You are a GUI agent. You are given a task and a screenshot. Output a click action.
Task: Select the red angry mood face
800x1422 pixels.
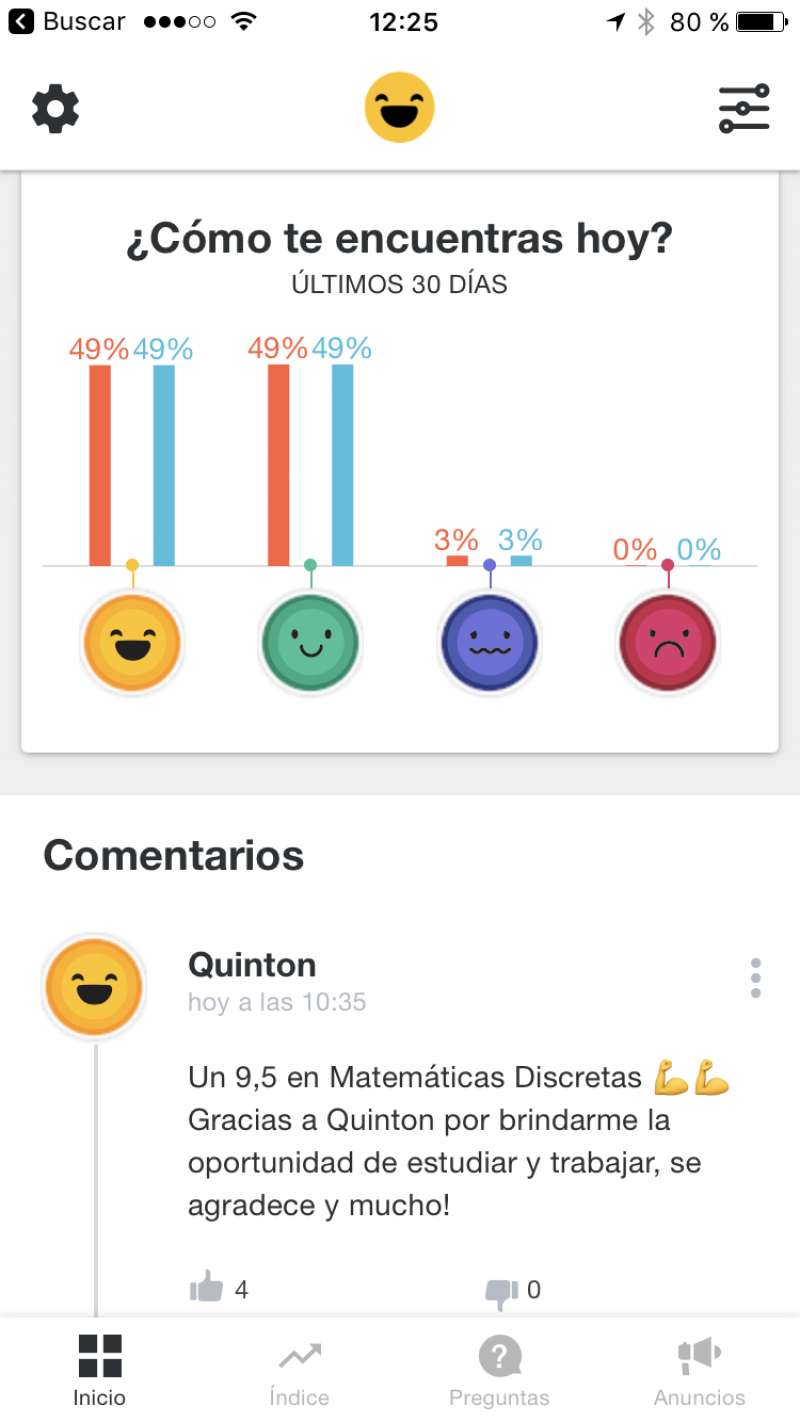[x=668, y=642]
